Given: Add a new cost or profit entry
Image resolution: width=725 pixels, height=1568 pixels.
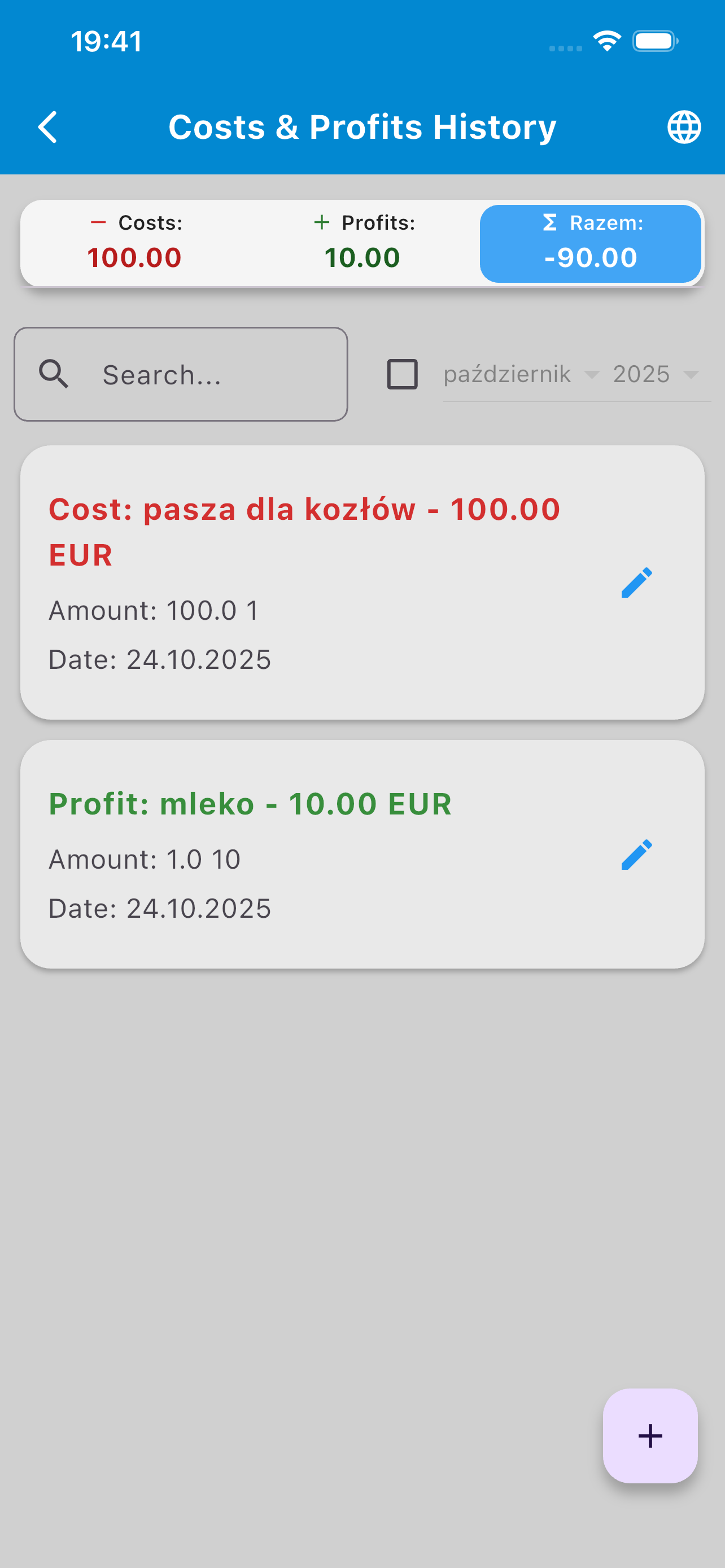Looking at the screenshot, I should (649, 1436).
